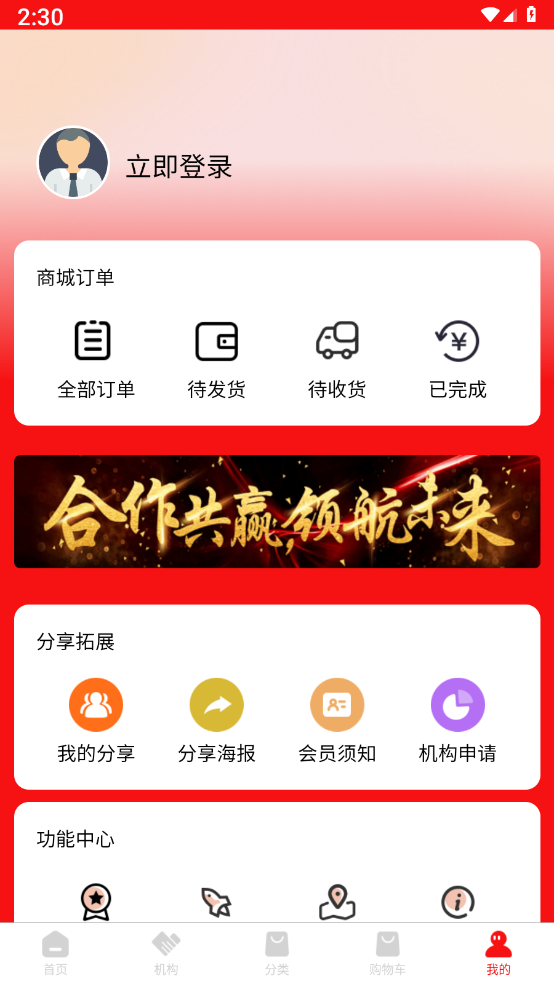Screen dimensions: 554x984
Task: Switch to the 机构 tab
Action: pos(166,953)
